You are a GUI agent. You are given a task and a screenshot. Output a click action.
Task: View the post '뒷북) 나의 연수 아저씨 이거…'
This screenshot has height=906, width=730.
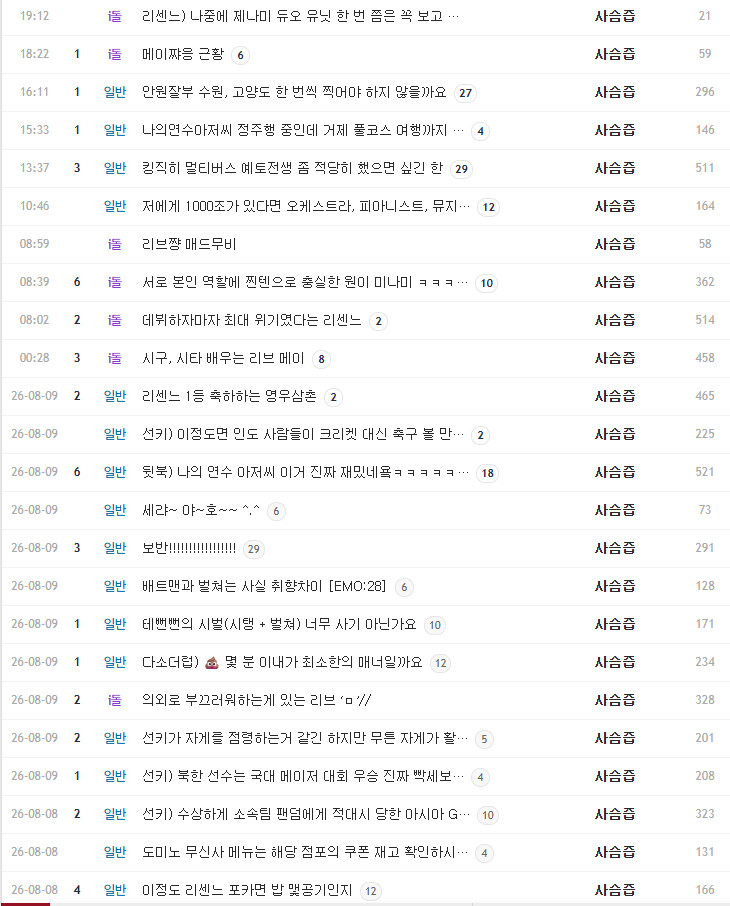[306, 473]
